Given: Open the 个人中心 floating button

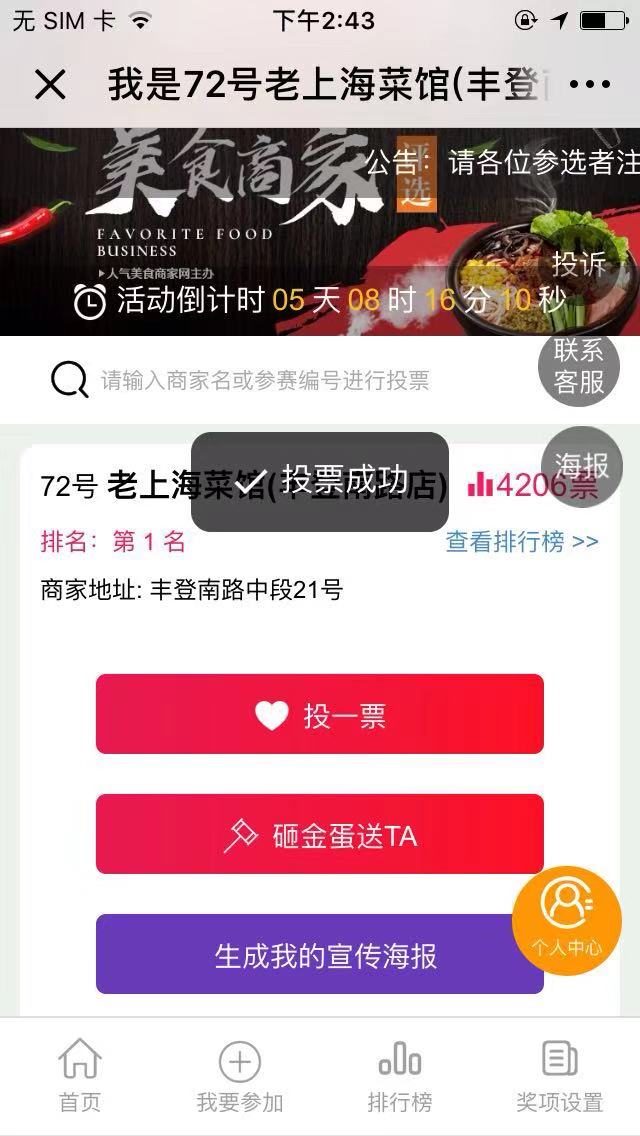Looking at the screenshot, I should [566, 920].
